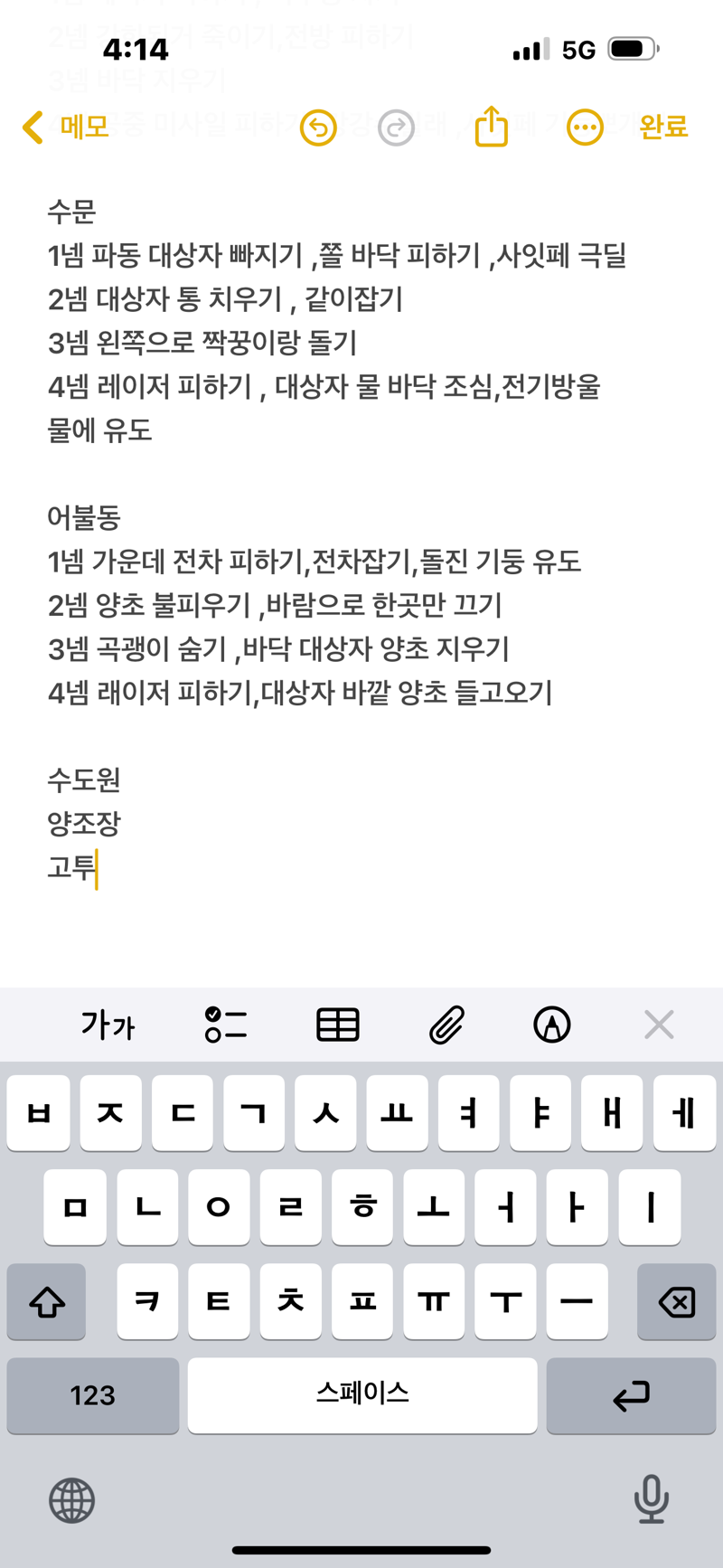Tap the 스페이스 key
This screenshot has width=723, height=1568.
pyautogui.click(x=362, y=1394)
